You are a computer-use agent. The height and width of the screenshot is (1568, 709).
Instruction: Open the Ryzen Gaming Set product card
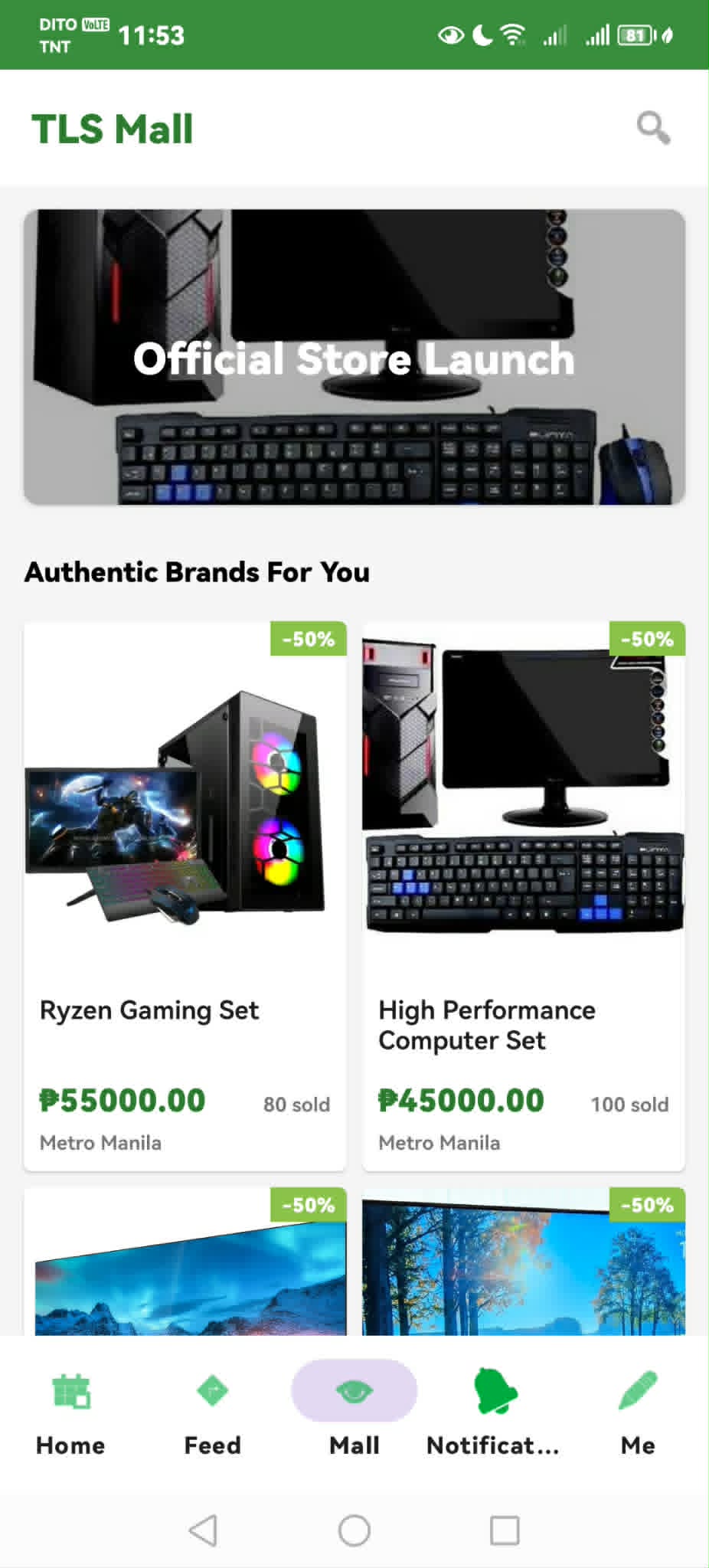click(185, 895)
